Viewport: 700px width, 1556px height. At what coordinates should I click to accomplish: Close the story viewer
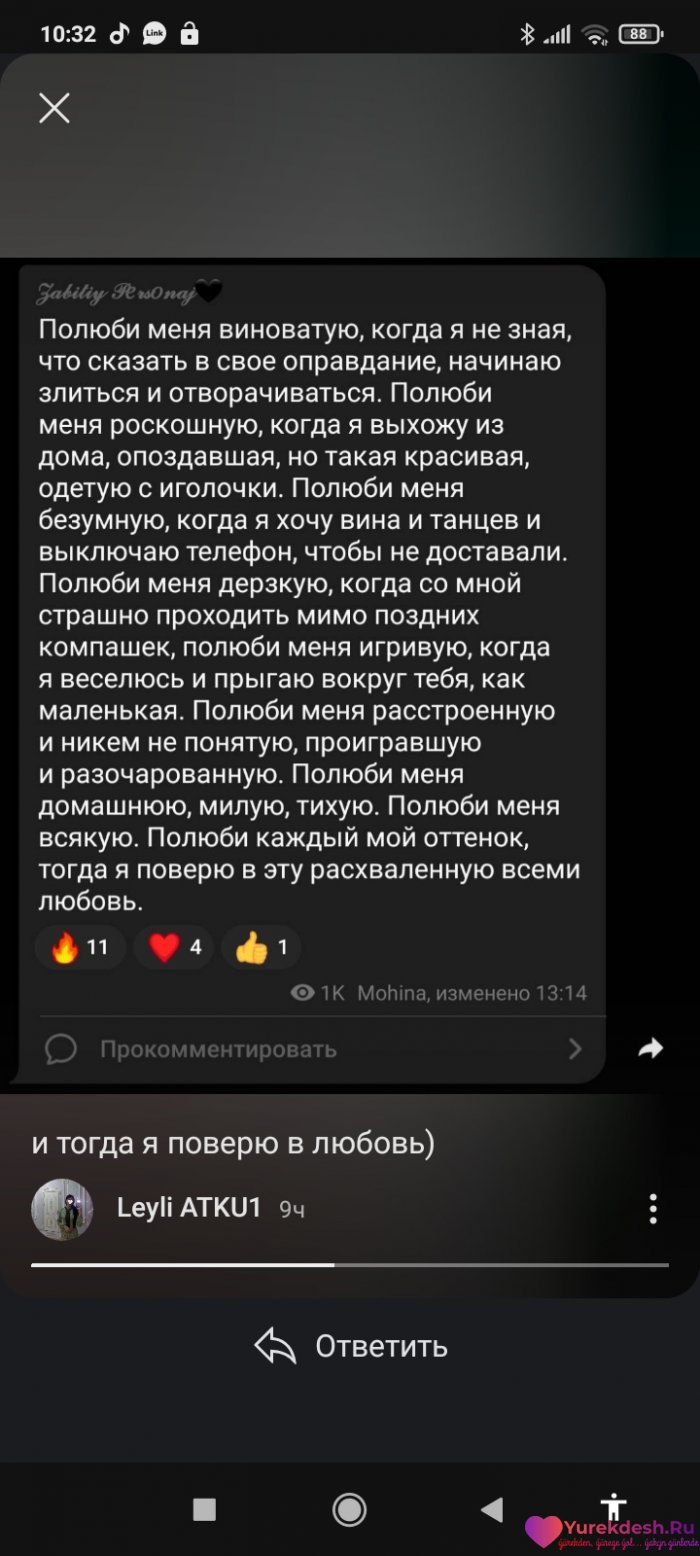(54, 108)
